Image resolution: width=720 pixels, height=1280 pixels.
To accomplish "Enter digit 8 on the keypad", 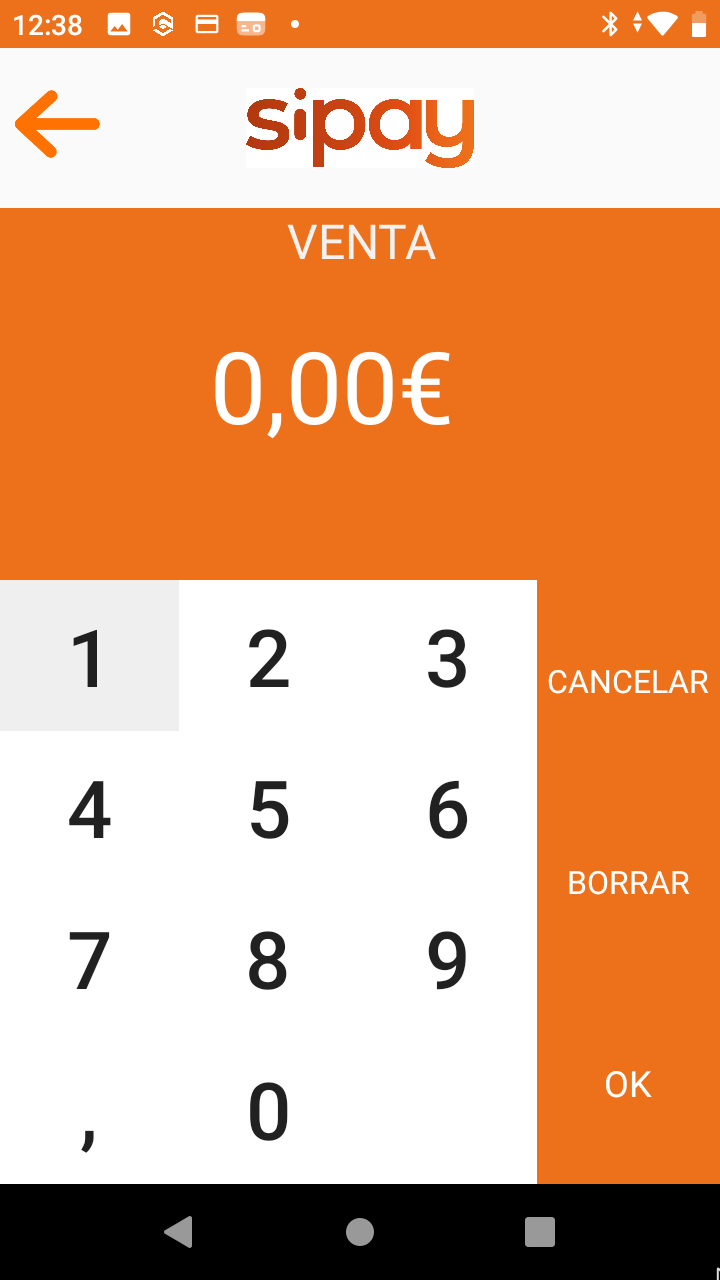I will 268,960.
